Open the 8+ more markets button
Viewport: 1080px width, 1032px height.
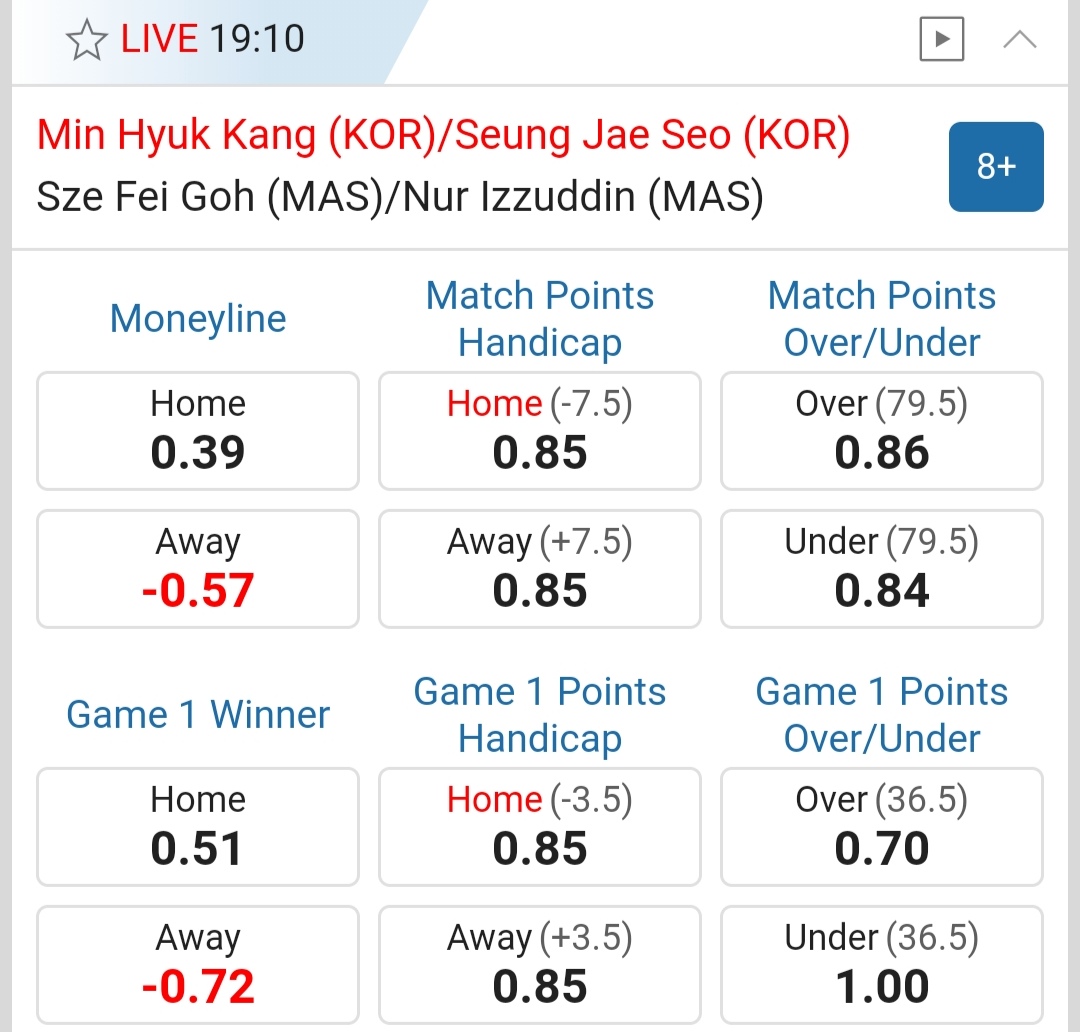click(x=995, y=167)
